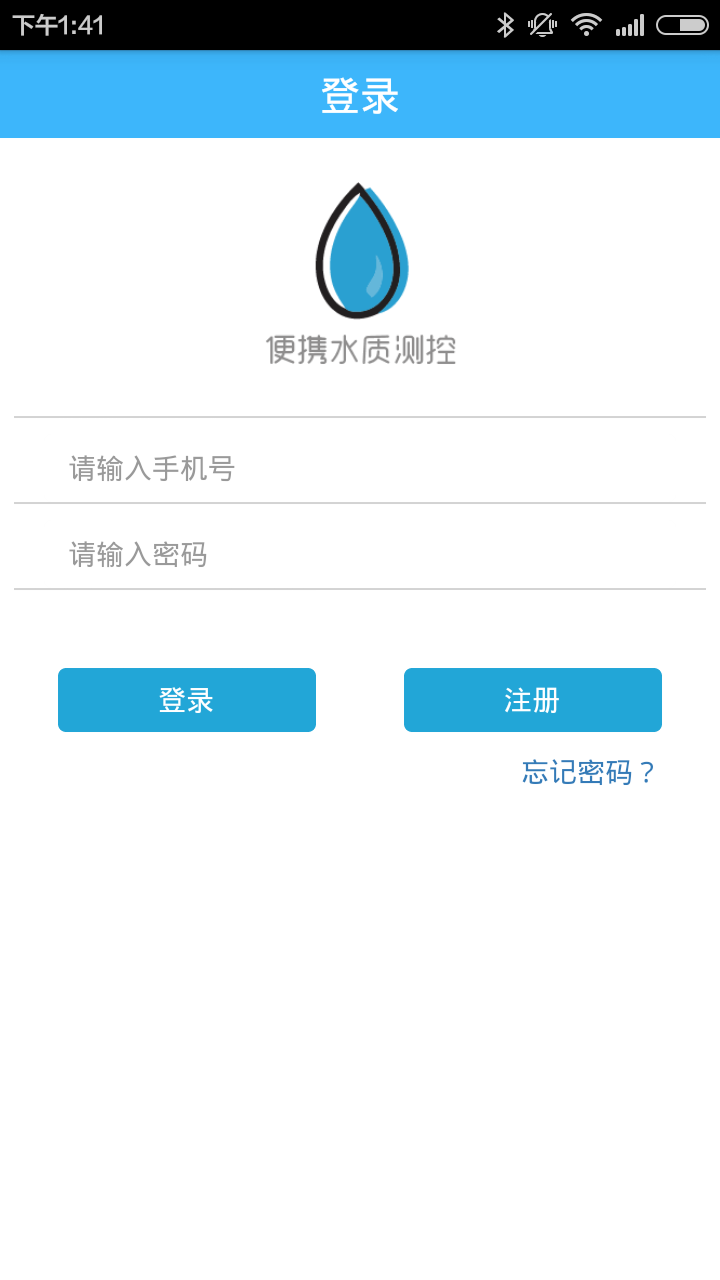Tap the blank area below forgot password
The width and height of the screenshot is (720, 1280).
(x=360, y=950)
